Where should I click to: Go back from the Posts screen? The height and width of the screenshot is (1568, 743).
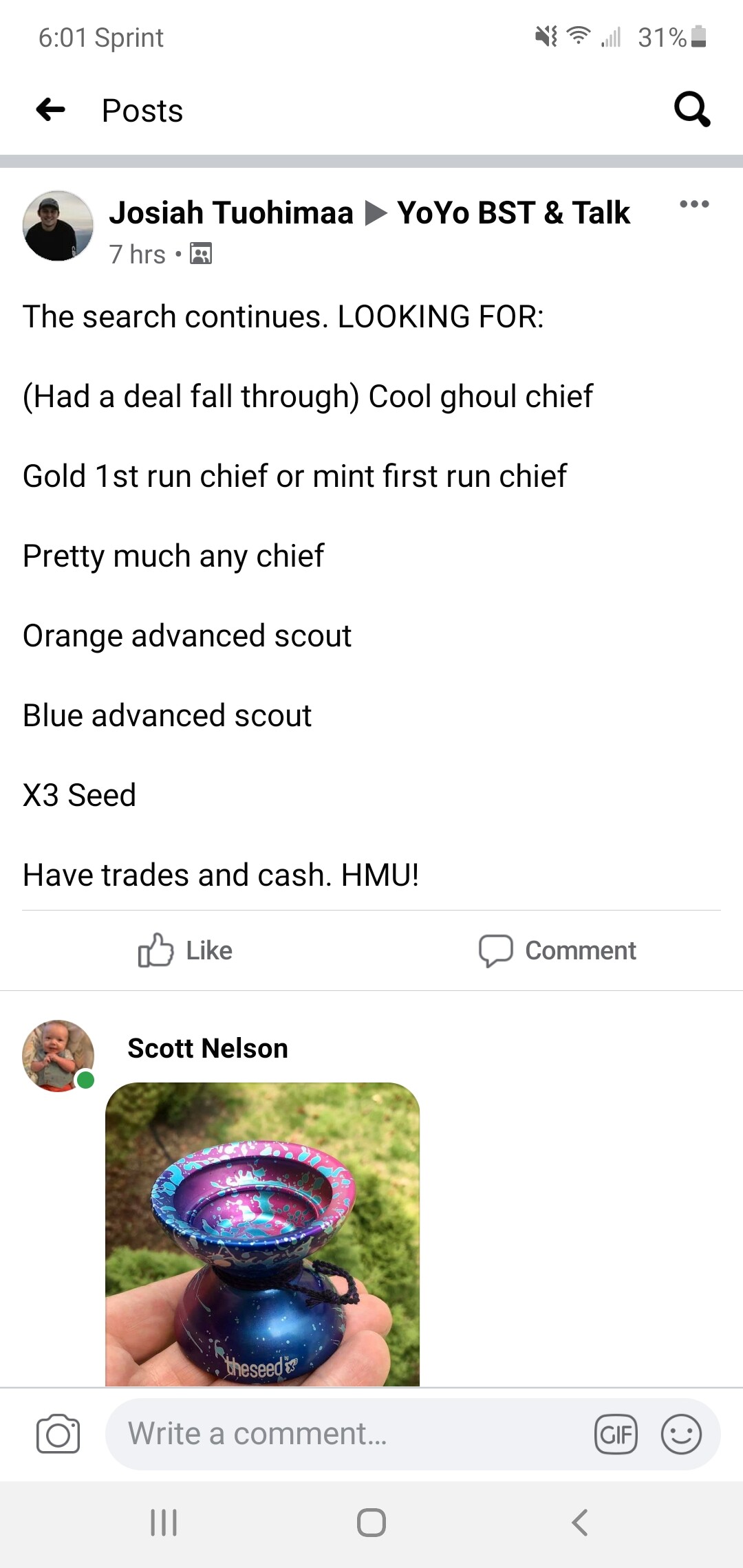click(x=51, y=110)
